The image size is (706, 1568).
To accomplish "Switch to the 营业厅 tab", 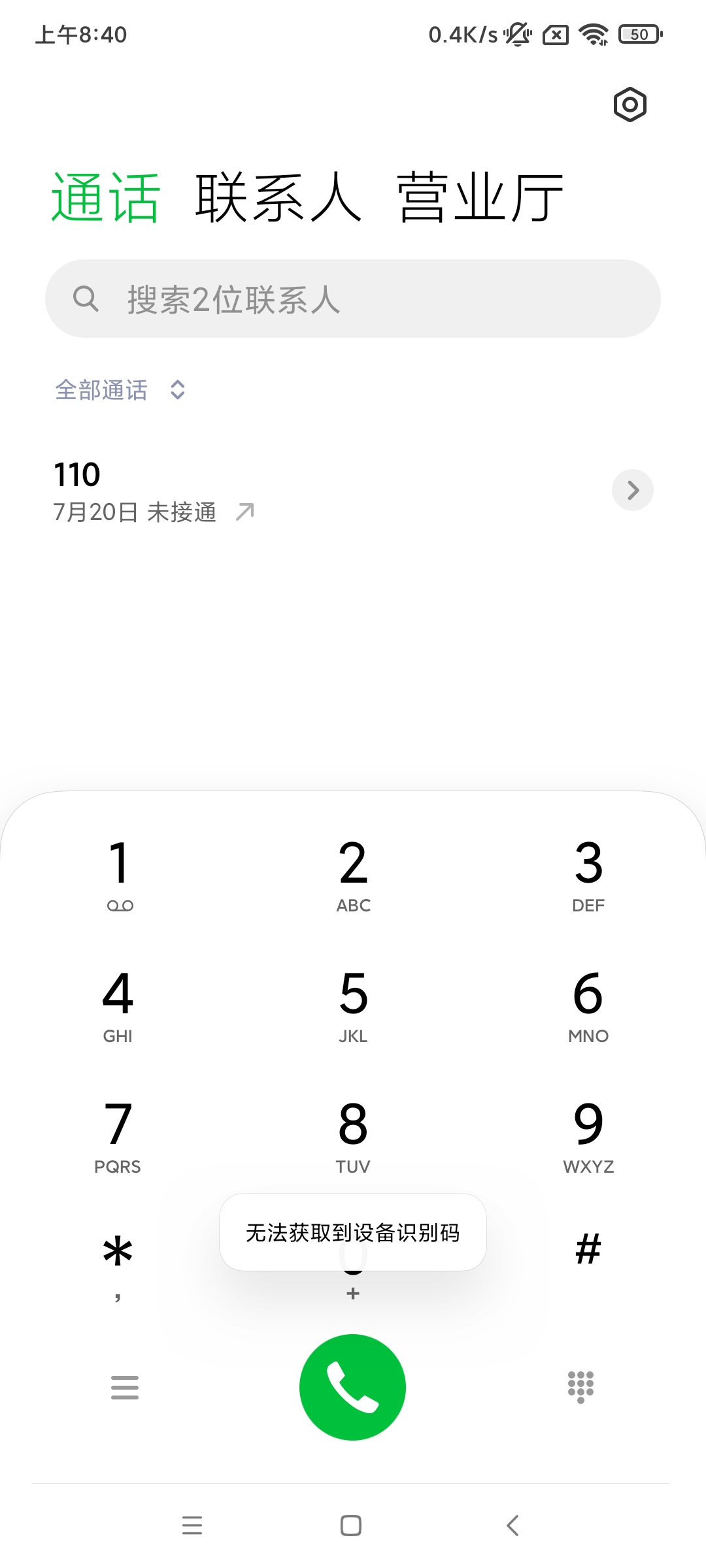I will [x=480, y=197].
